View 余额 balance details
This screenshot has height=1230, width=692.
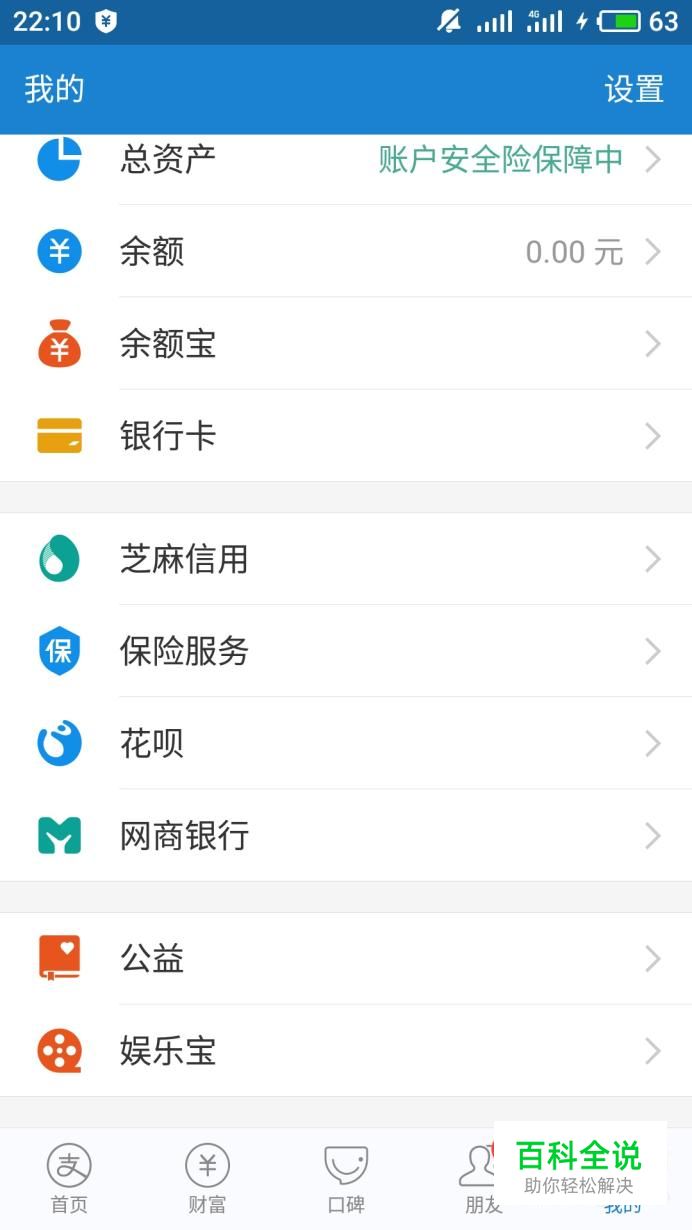pos(346,252)
